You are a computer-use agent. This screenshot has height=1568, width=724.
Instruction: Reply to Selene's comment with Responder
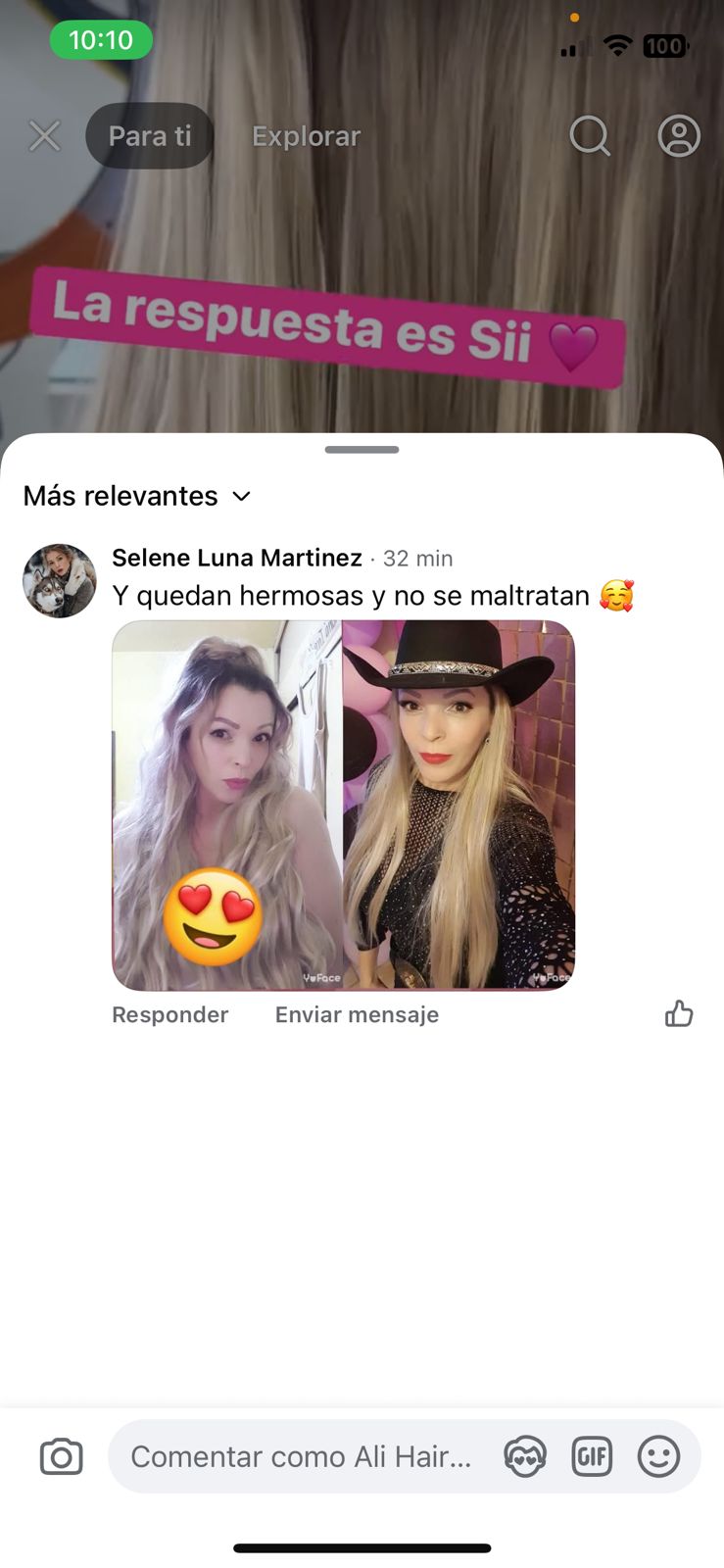pyautogui.click(x=169, y=1014)
